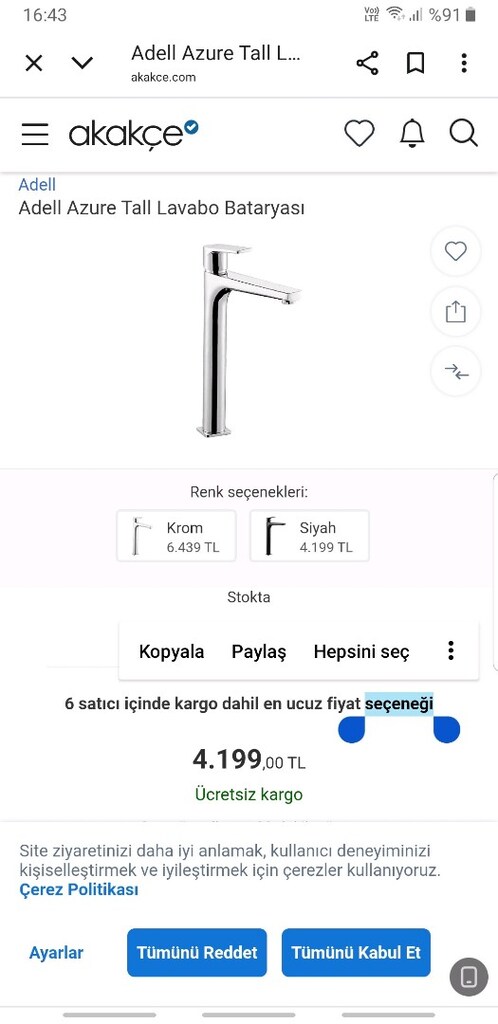Choose Paylaş for the selected text
The height and width of the screenshot is (1024, 498).
[x=259, y=652]
